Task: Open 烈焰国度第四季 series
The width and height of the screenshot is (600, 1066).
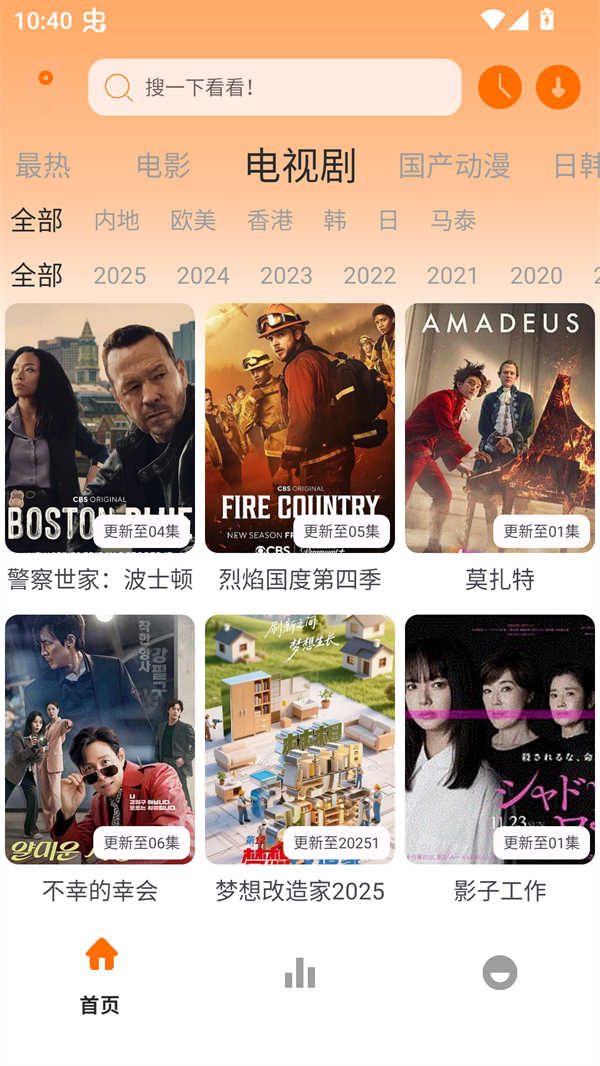Action: point(300,428)
